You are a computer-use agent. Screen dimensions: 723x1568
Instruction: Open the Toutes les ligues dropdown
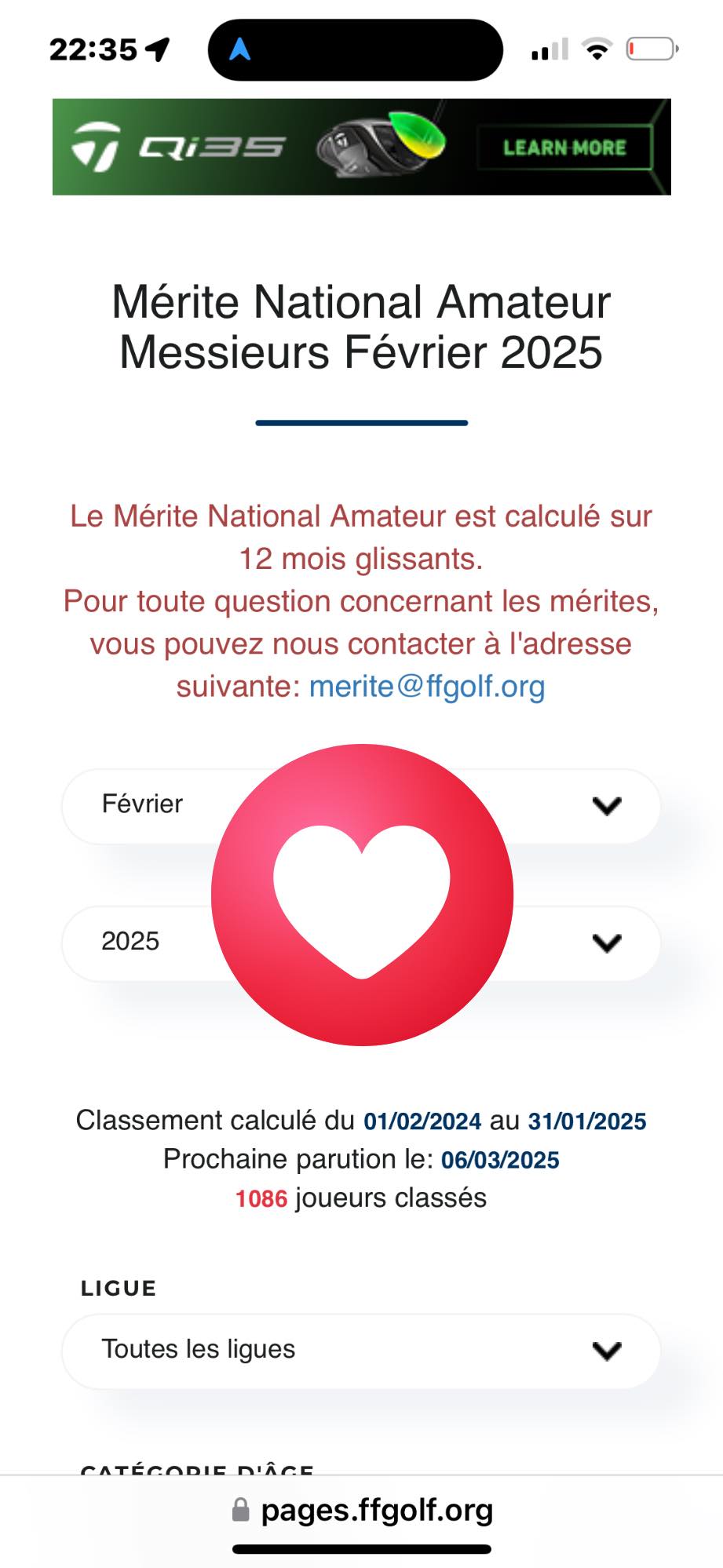pyautogui.click(x=361, y=1350)
